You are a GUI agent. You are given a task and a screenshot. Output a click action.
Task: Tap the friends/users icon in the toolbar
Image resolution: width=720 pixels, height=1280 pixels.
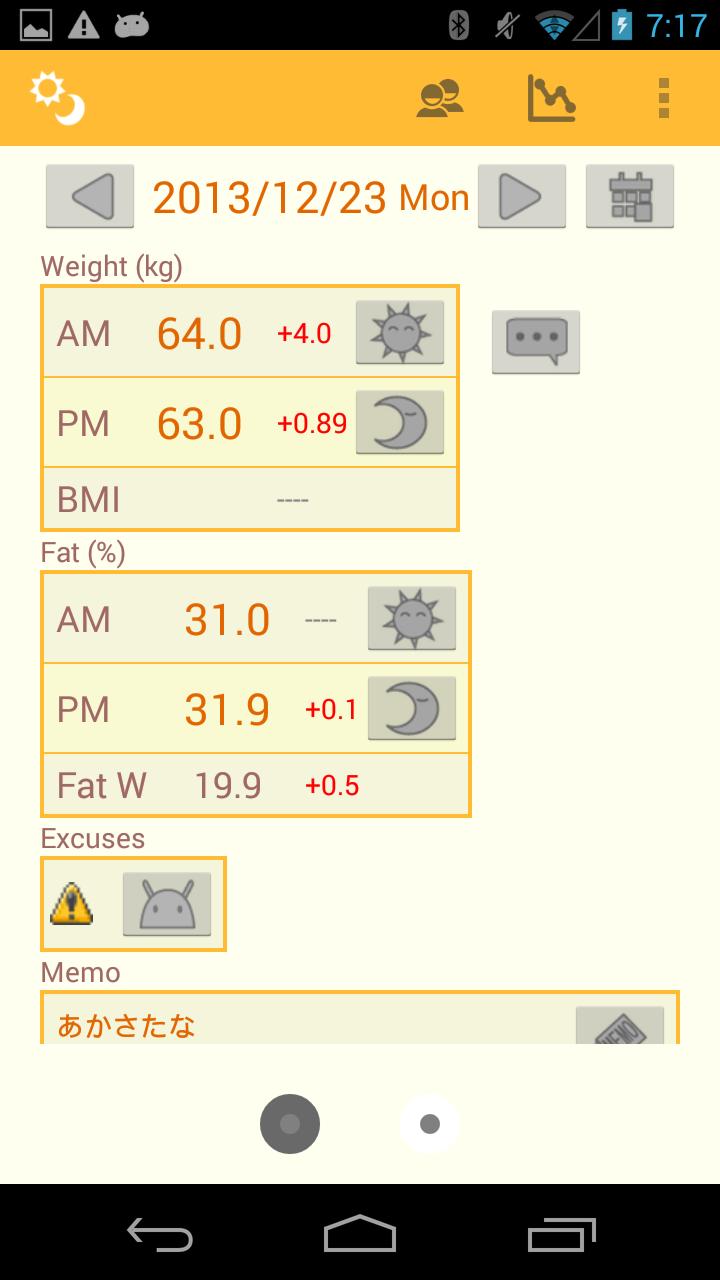pos(439,98)
